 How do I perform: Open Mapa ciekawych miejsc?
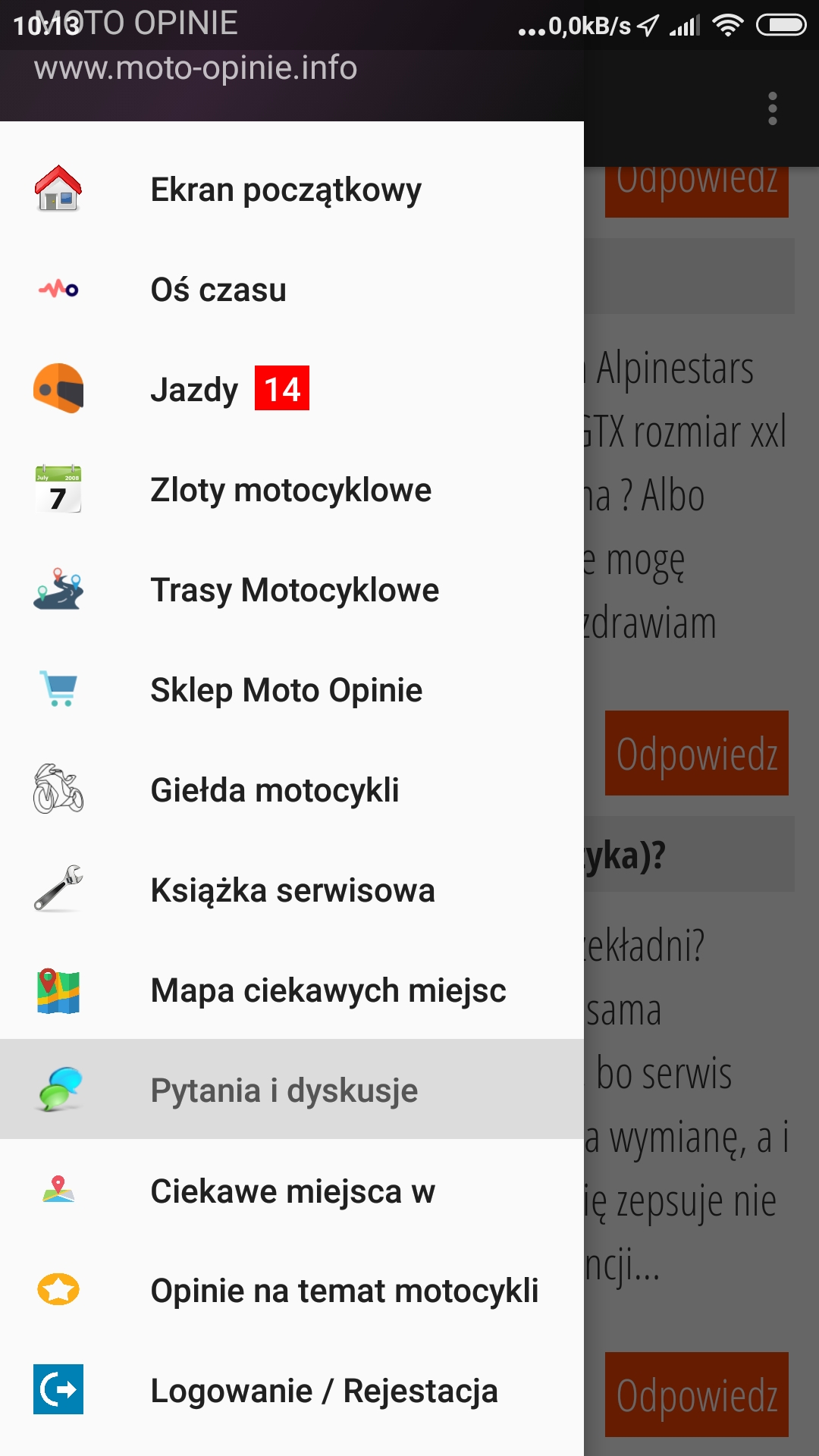coord(292,990)
